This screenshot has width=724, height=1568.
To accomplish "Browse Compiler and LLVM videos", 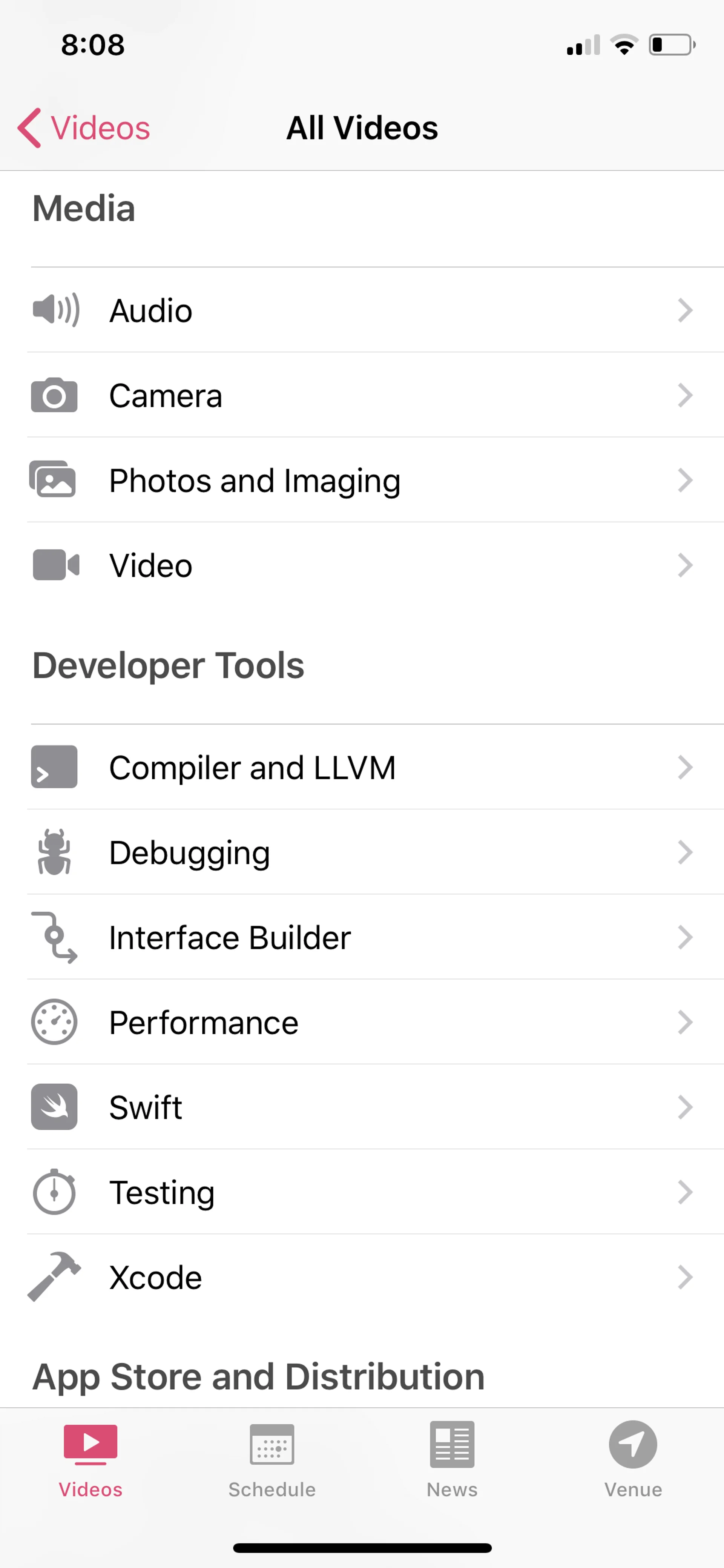I will [362, 768].
